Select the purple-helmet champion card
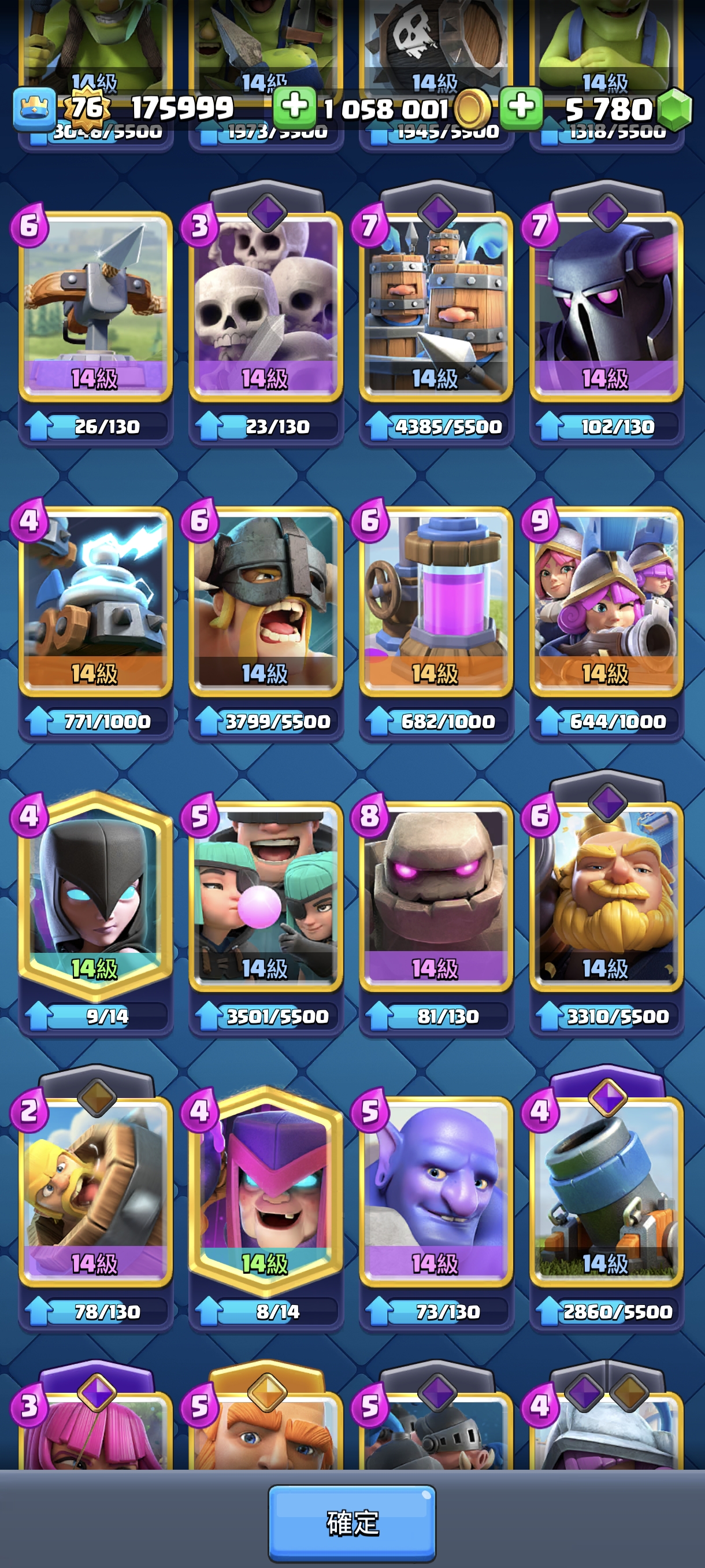The height and width of the screenshot is (1568, 705). click(x=265, y=1190)
